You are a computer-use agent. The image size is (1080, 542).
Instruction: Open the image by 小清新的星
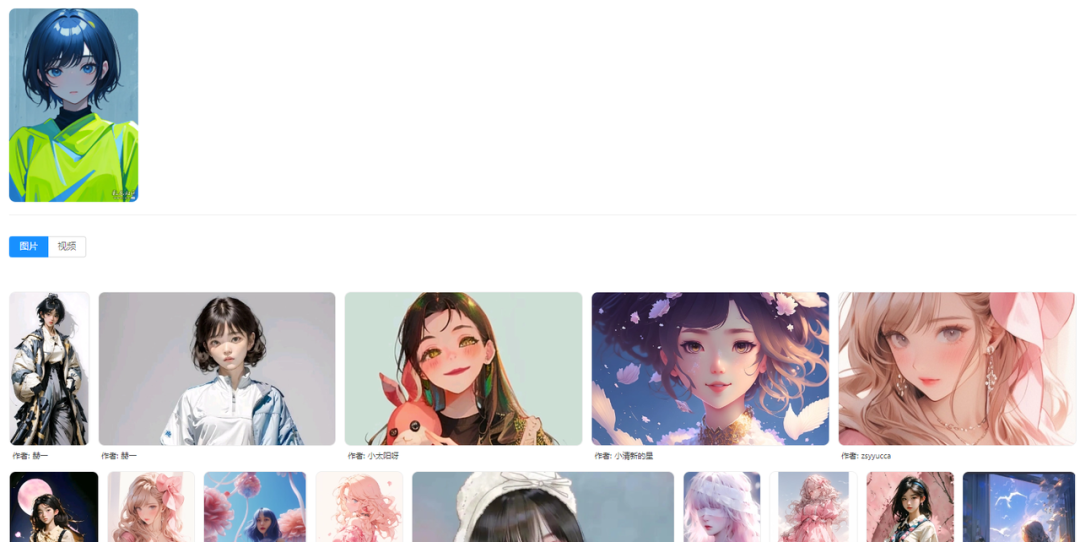(710, 368)
